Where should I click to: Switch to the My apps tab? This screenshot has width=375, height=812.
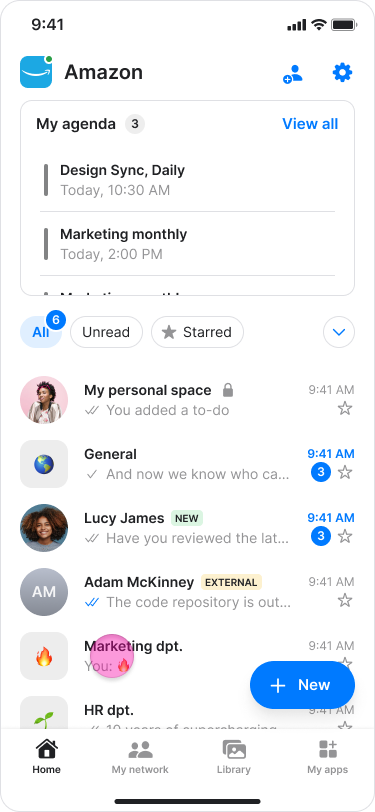[327, 757]
